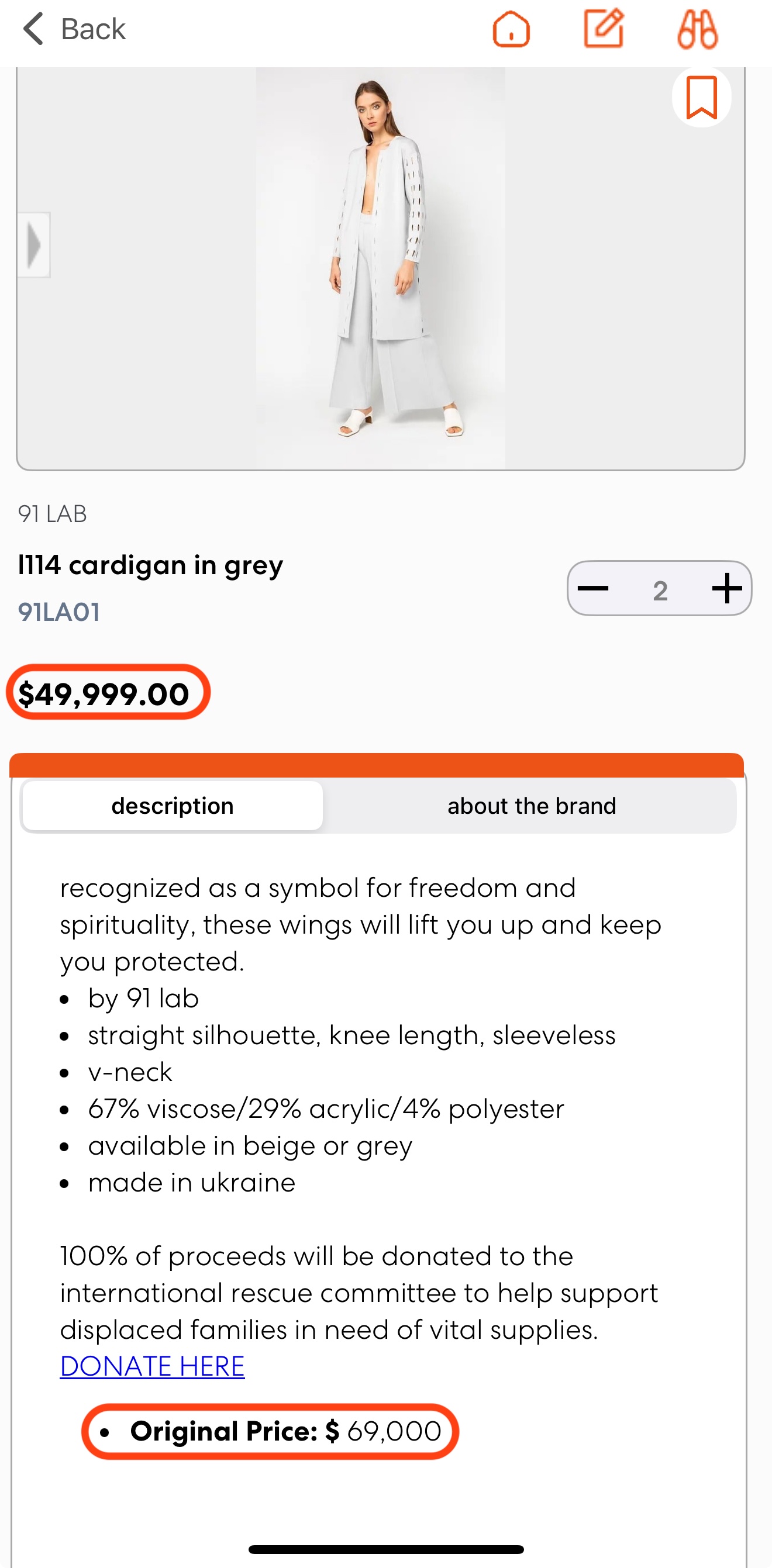Select the edit/compose icon in toolbar

click(x=606, y=28)
